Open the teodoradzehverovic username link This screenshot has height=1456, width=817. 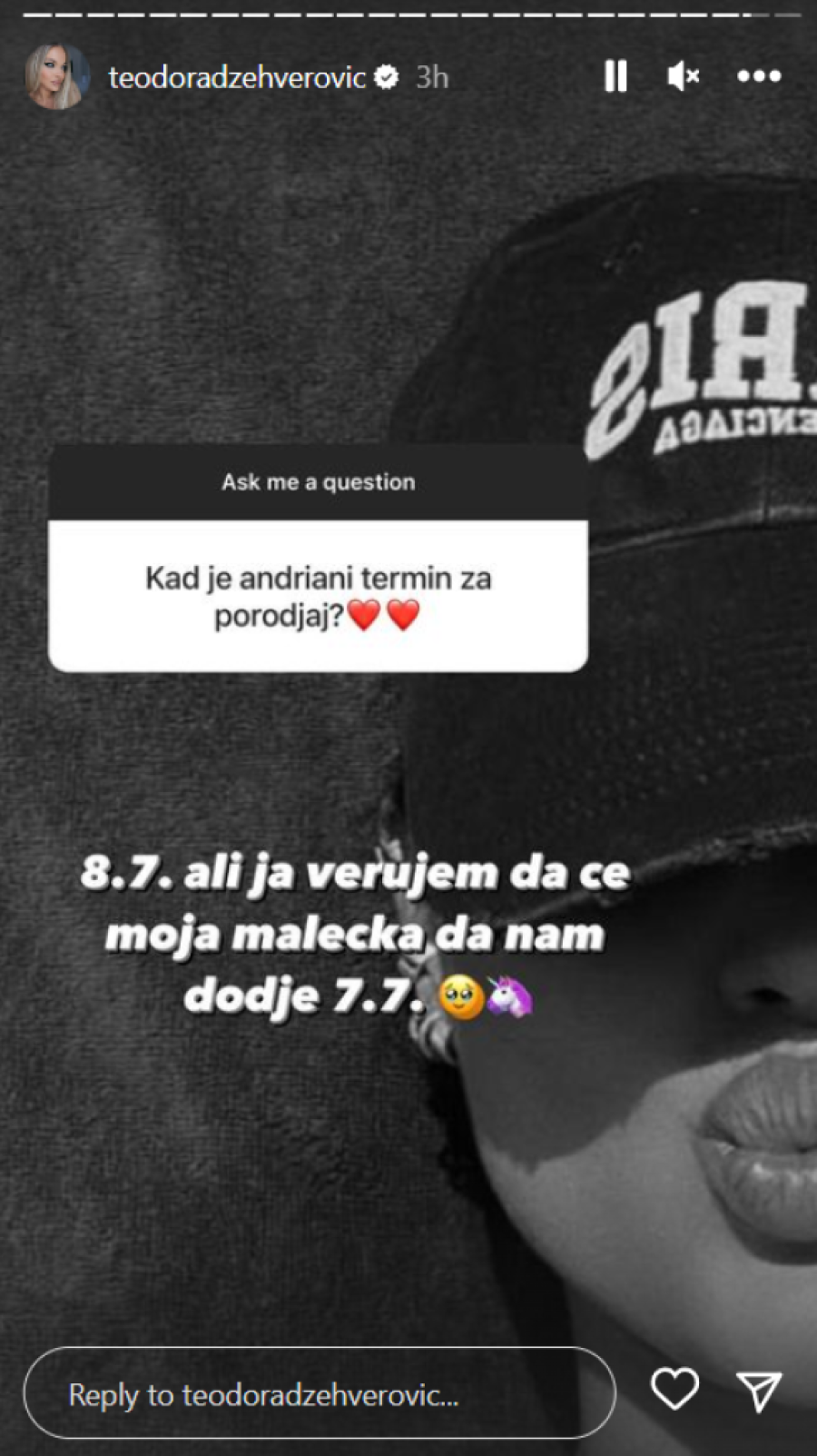tap(236, 78)
